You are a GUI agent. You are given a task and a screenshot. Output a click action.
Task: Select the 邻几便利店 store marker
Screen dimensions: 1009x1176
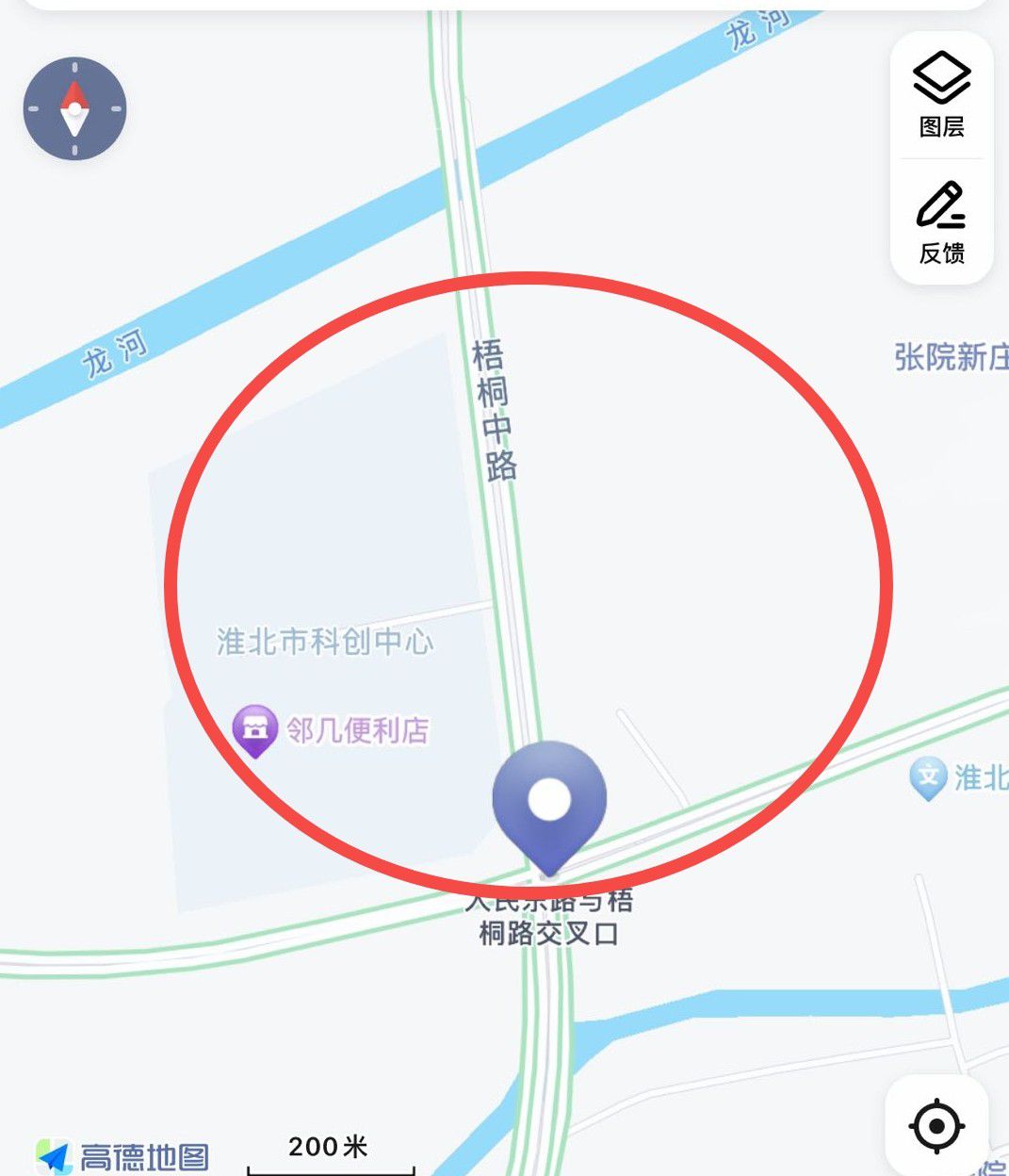point(255,729)
